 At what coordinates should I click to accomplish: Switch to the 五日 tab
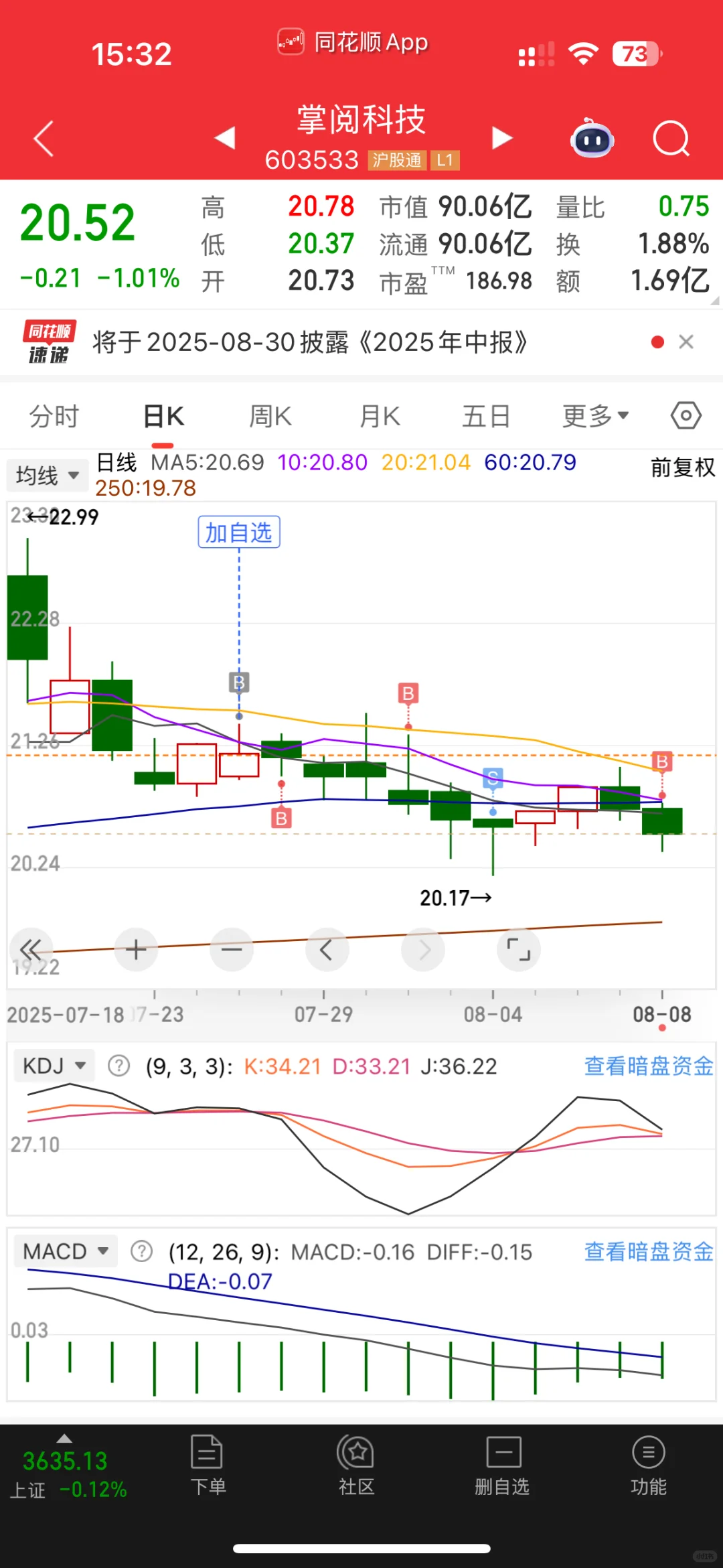[x=486, y=416]
